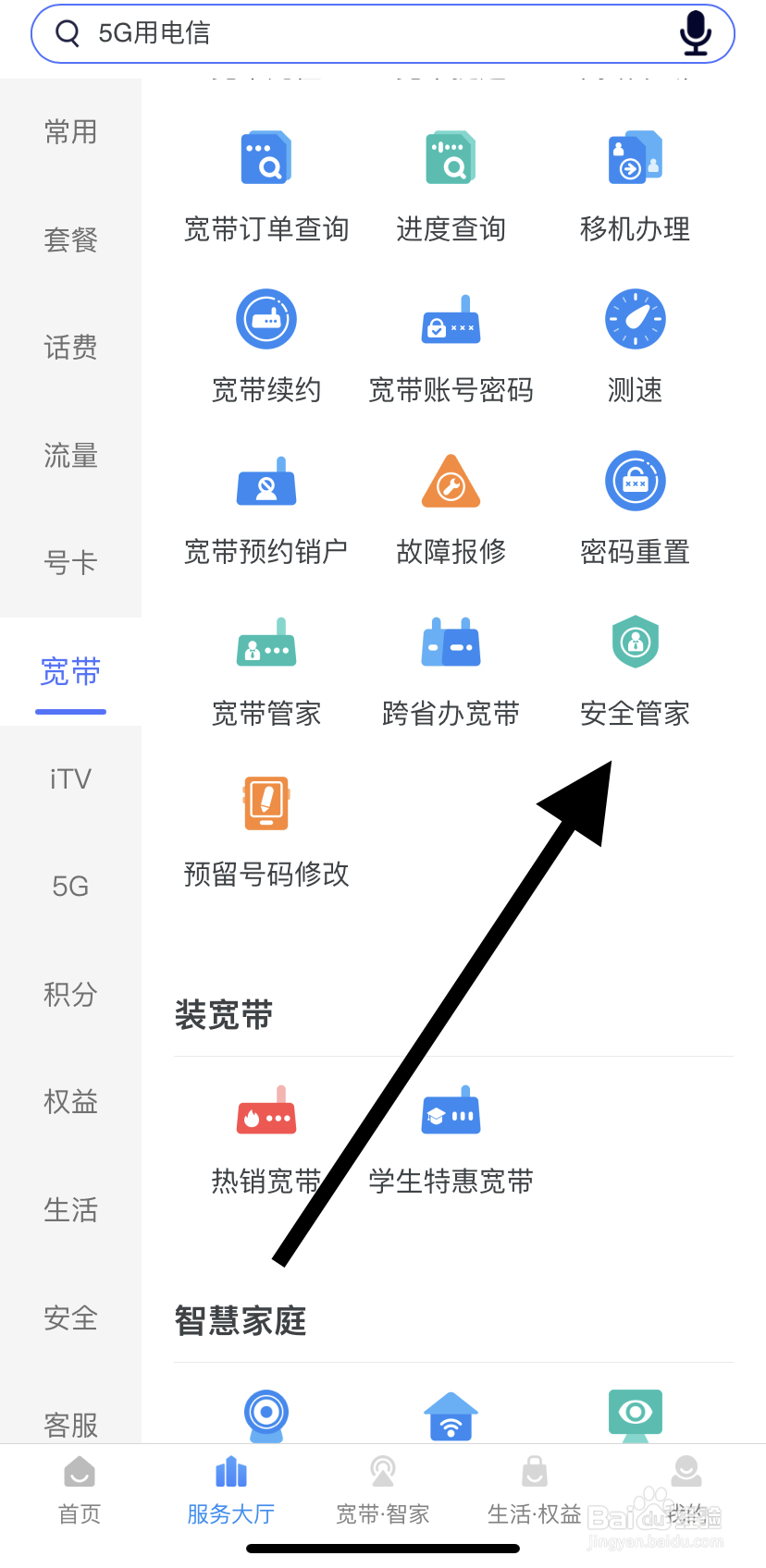766x1568 pixels.
Task: Open 宽带续约 renewal service
Action: (266, 347)
